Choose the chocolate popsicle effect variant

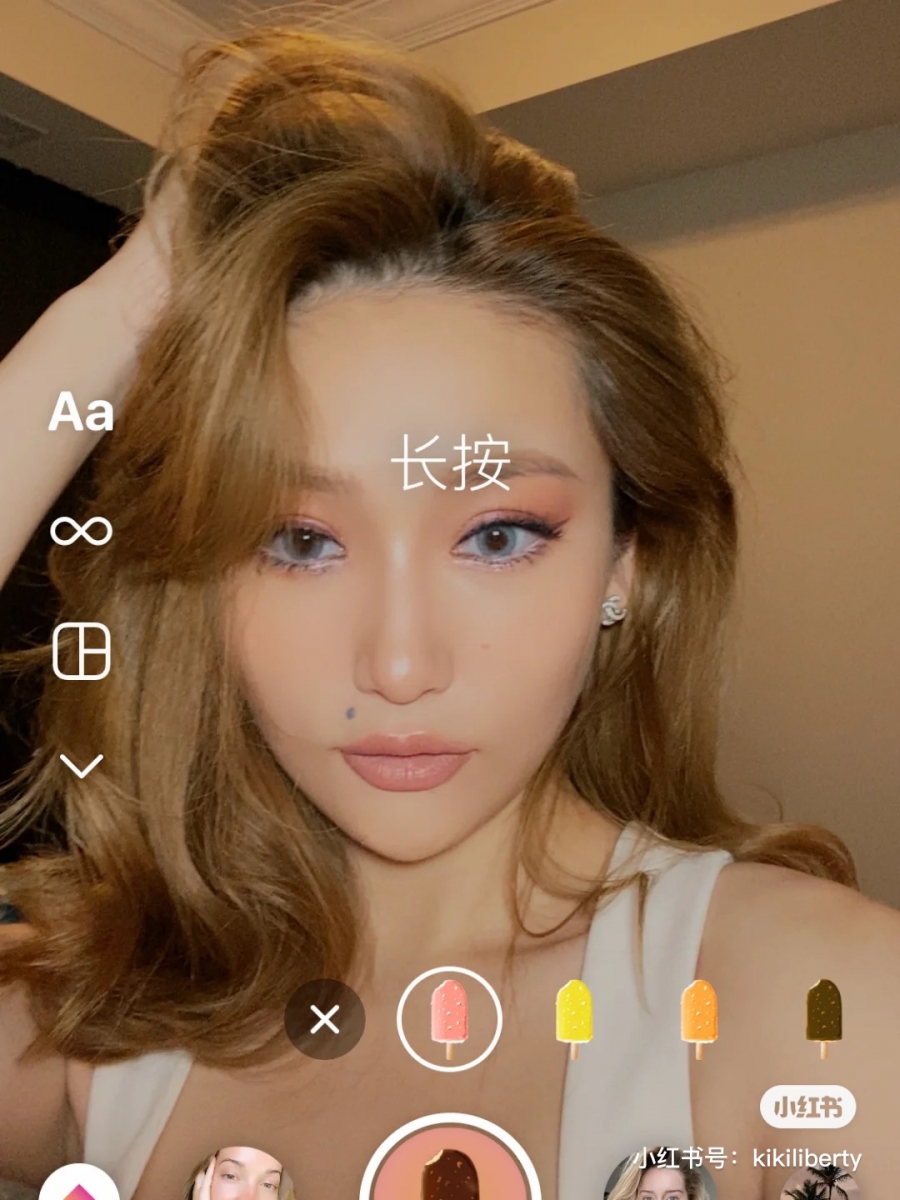[x=823, y=1019]
